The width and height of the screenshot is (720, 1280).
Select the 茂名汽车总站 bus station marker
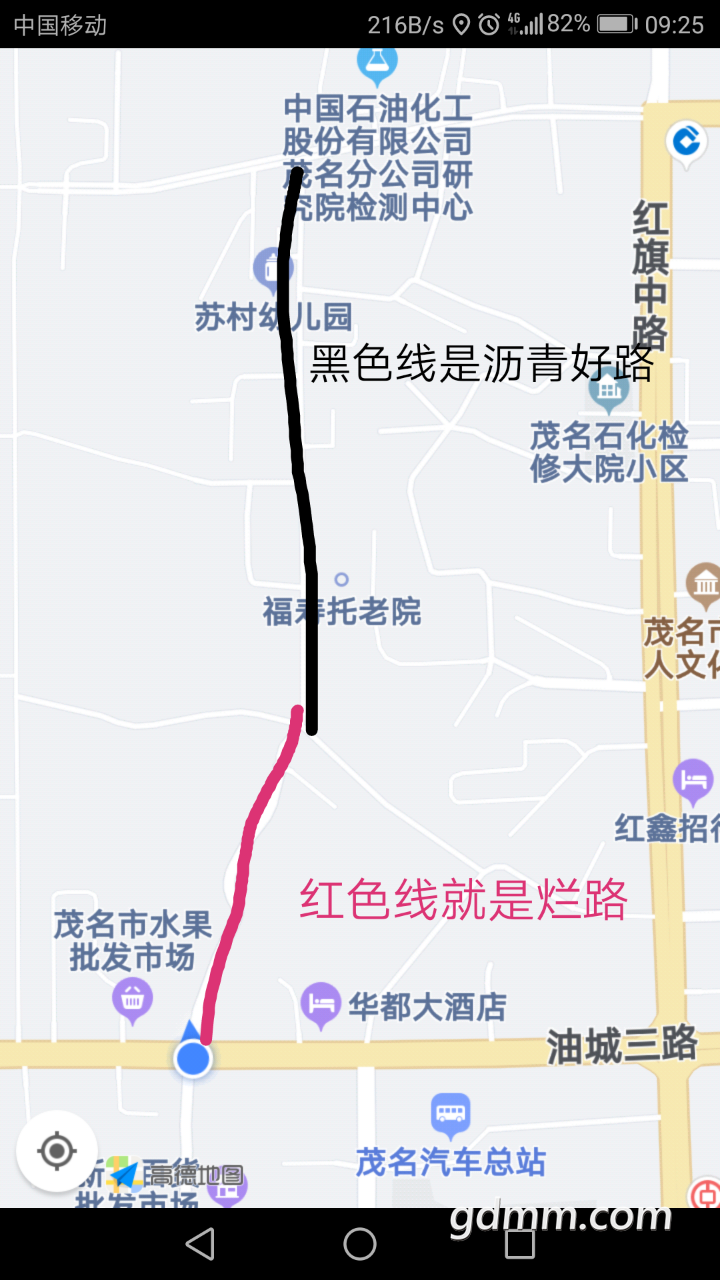[x=450, y=1114]
